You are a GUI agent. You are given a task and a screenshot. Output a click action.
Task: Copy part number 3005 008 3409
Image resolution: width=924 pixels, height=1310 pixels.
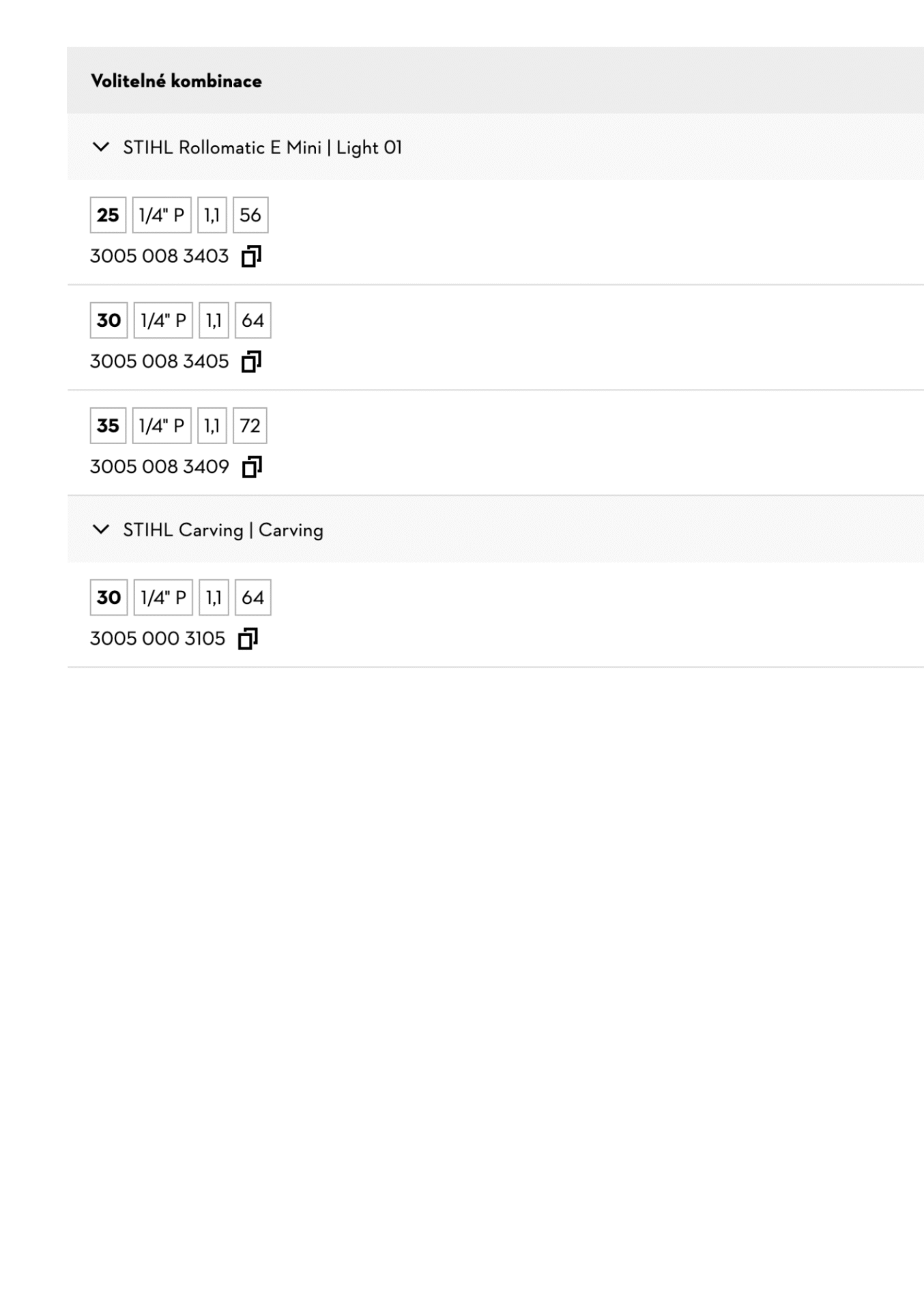252,467
